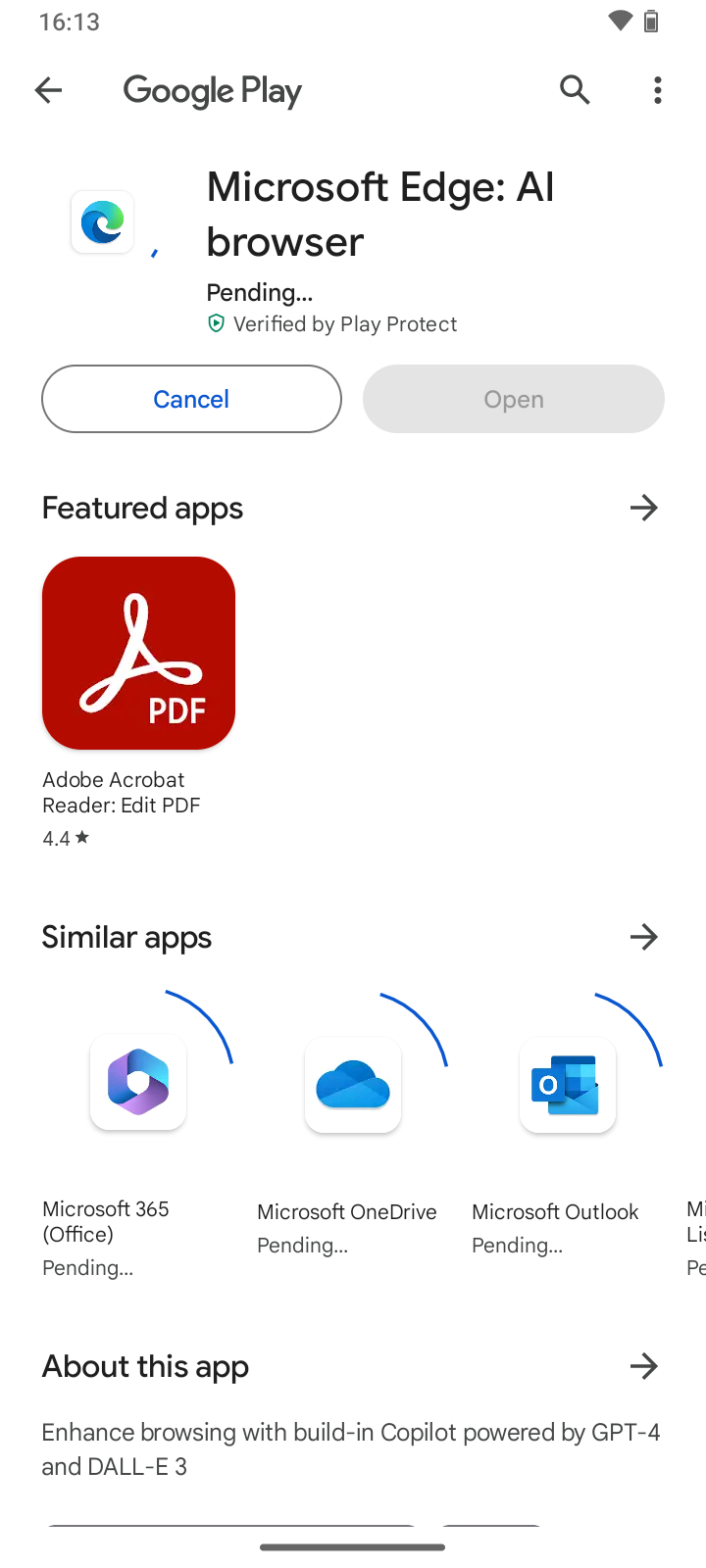Cancel the Microsoft Edge download

[x=191, y=399]
